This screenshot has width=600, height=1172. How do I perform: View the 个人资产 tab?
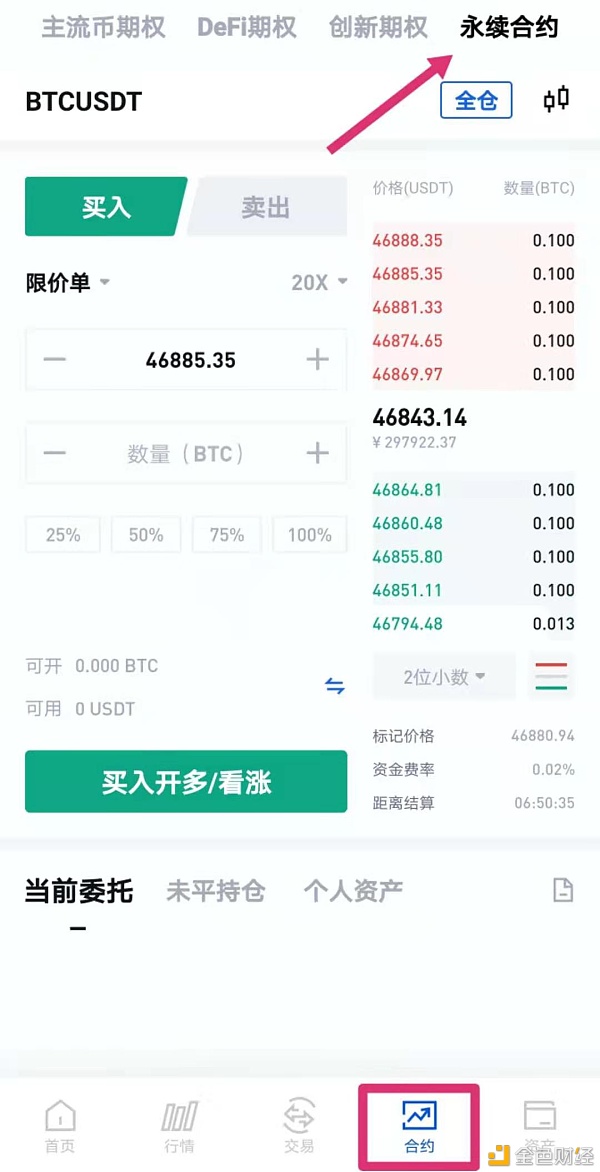[353, 889]
